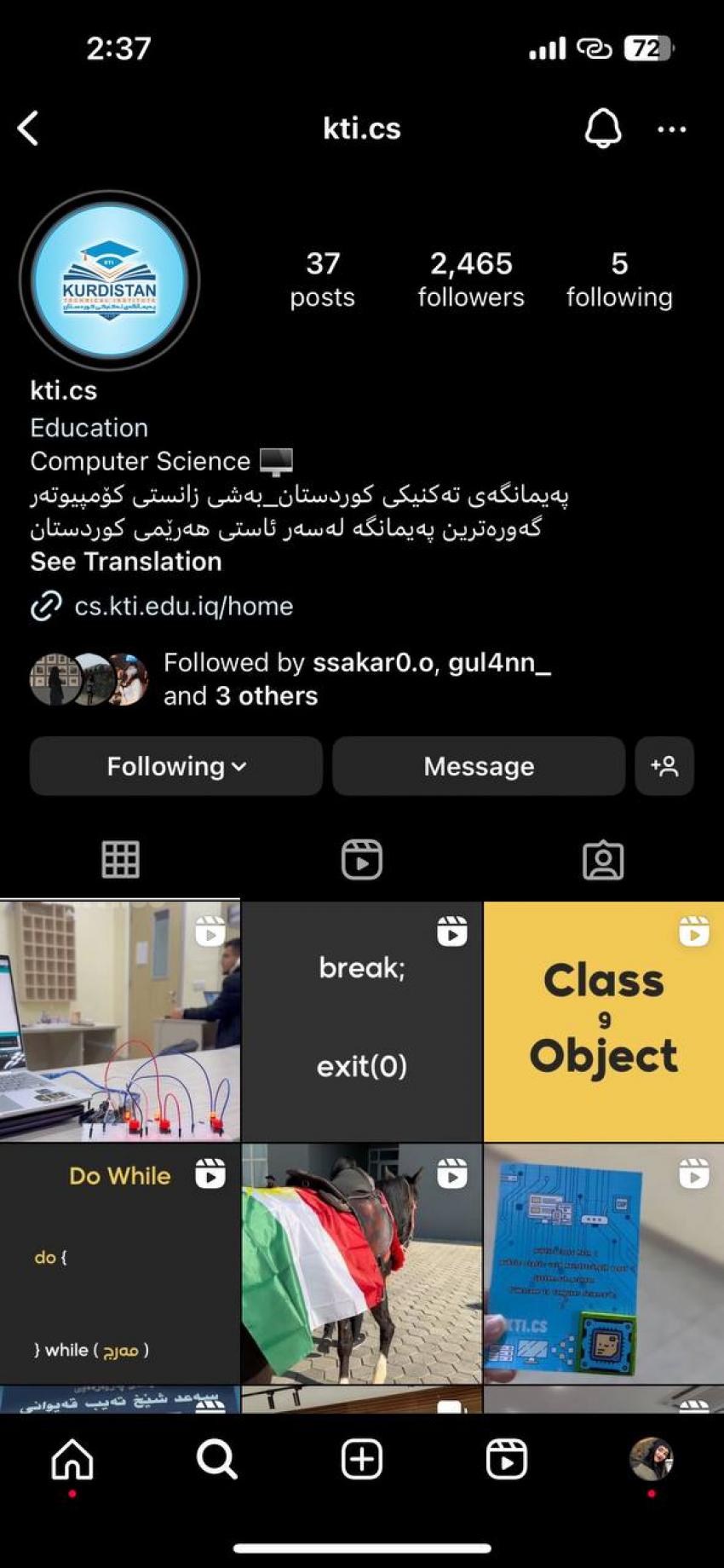The height and width of the screenshot is (1568, 724).
Task: Open the Class Object reel
Action: pos(603,1021)
